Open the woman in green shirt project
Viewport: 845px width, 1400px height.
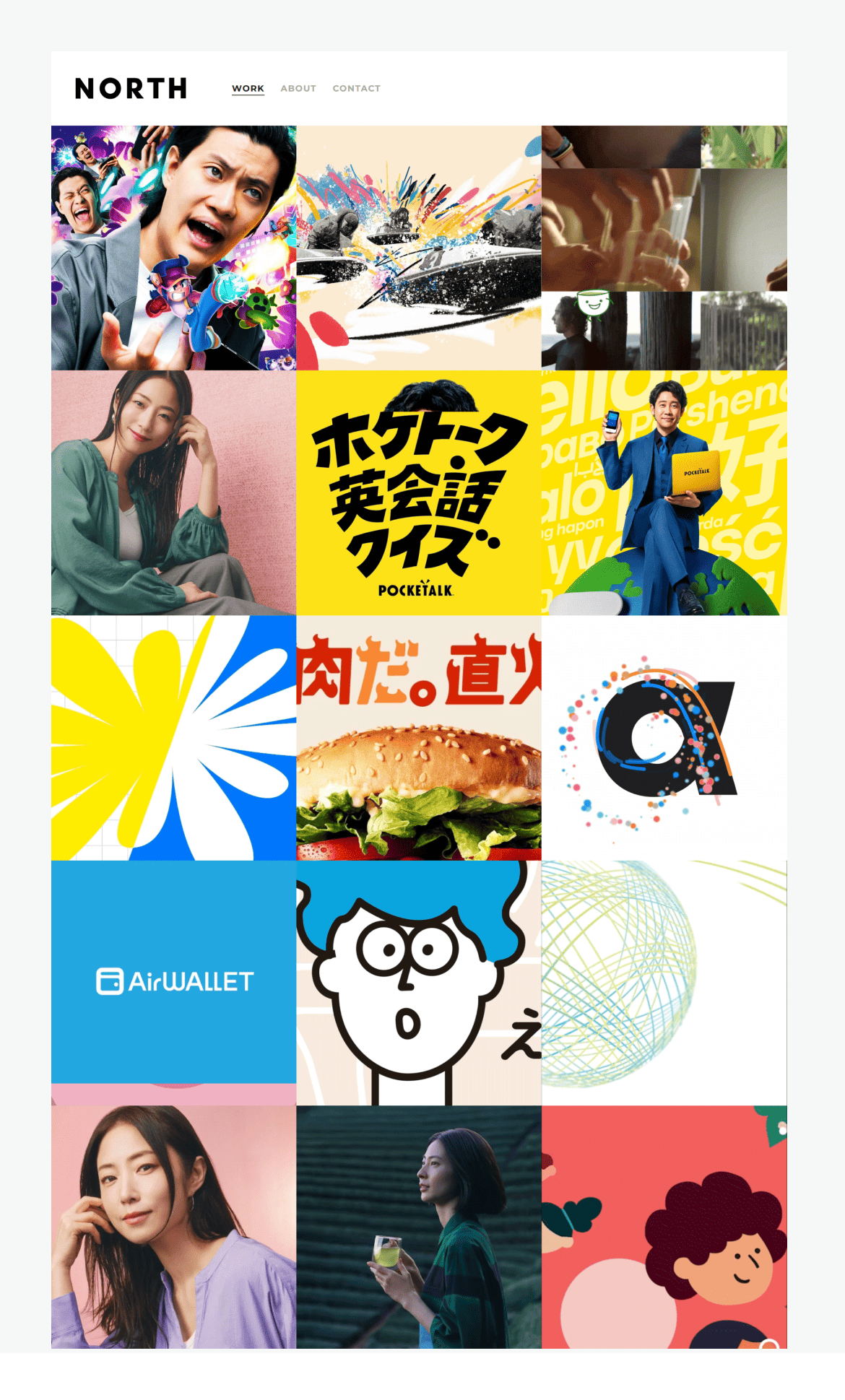pyautogui.click(x=173, y=492)
